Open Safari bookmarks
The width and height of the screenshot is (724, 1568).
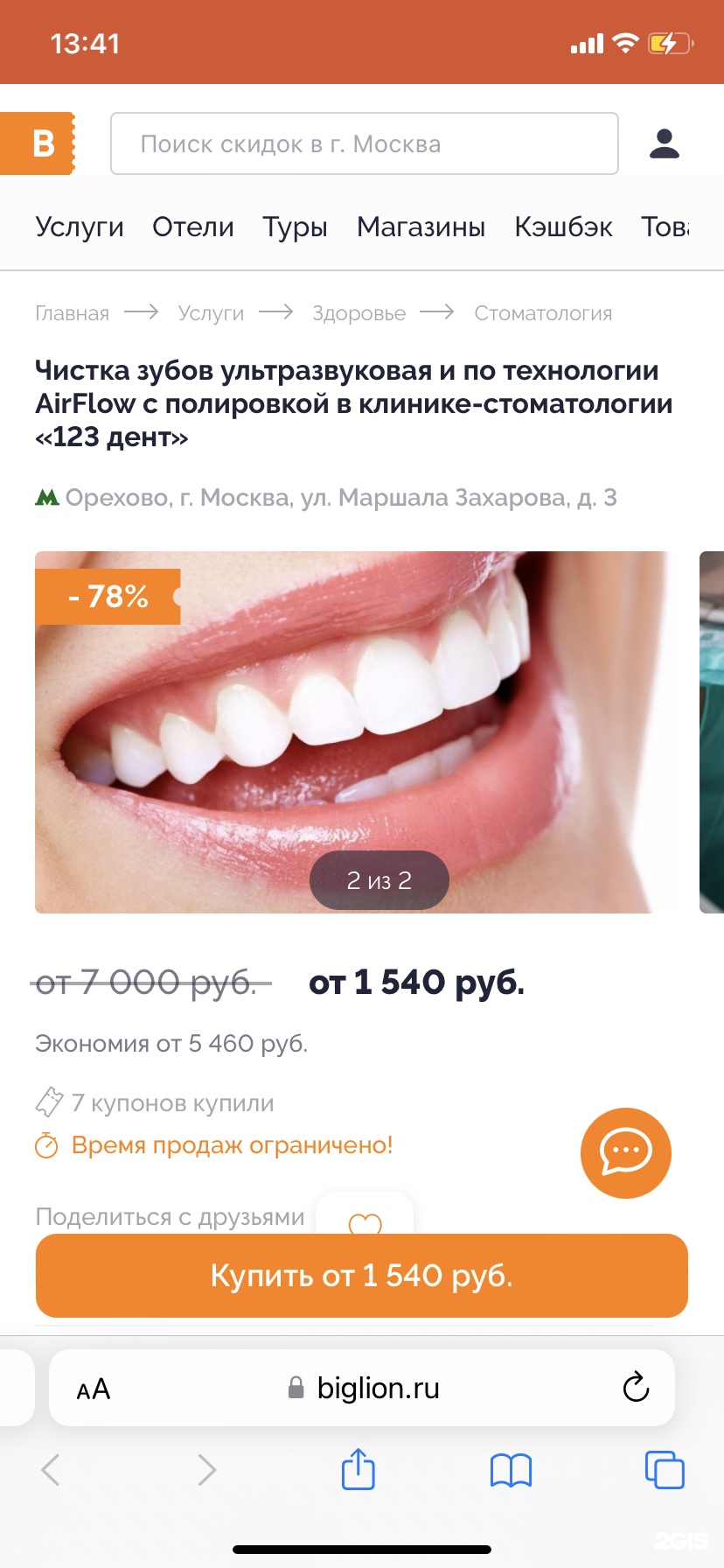[511, 1469]
